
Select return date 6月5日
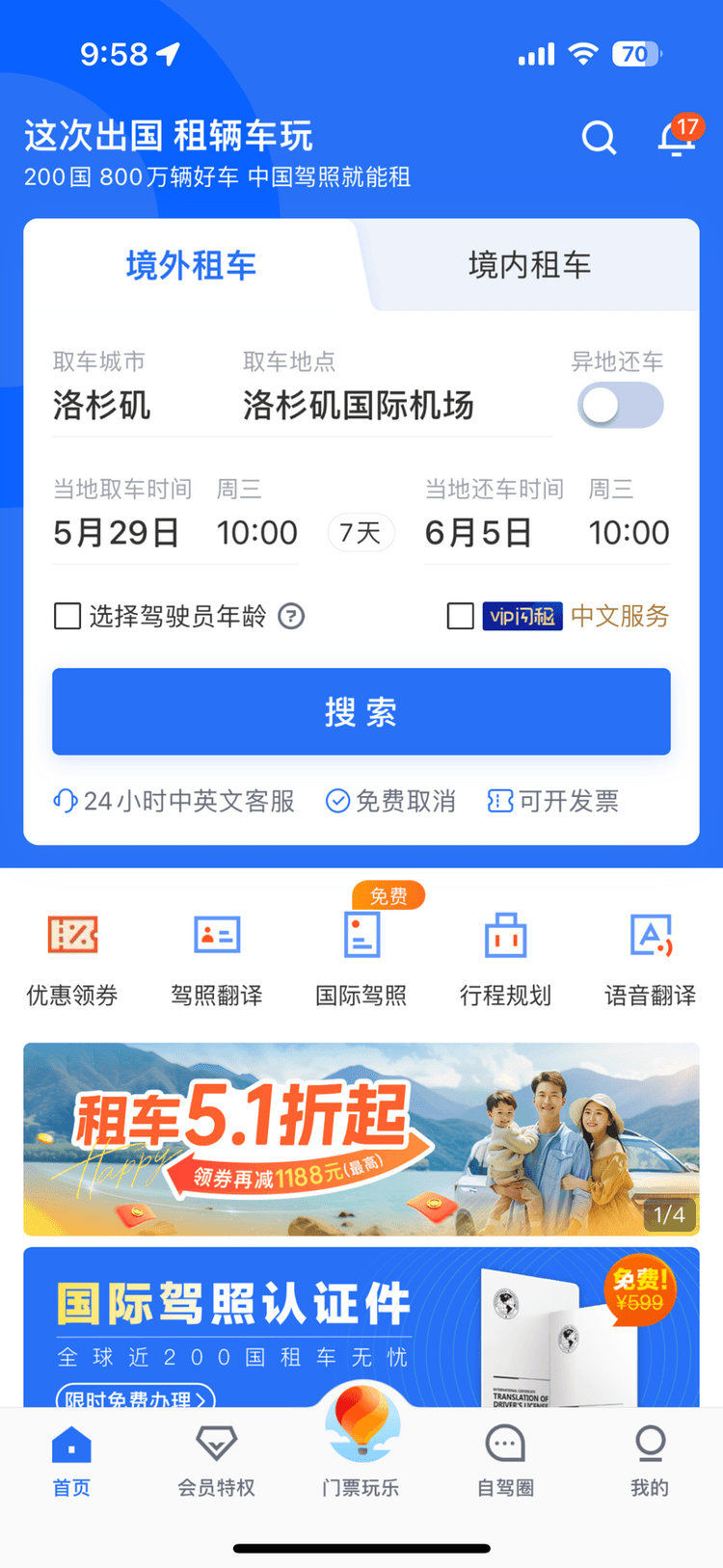[x=478, y=532]
